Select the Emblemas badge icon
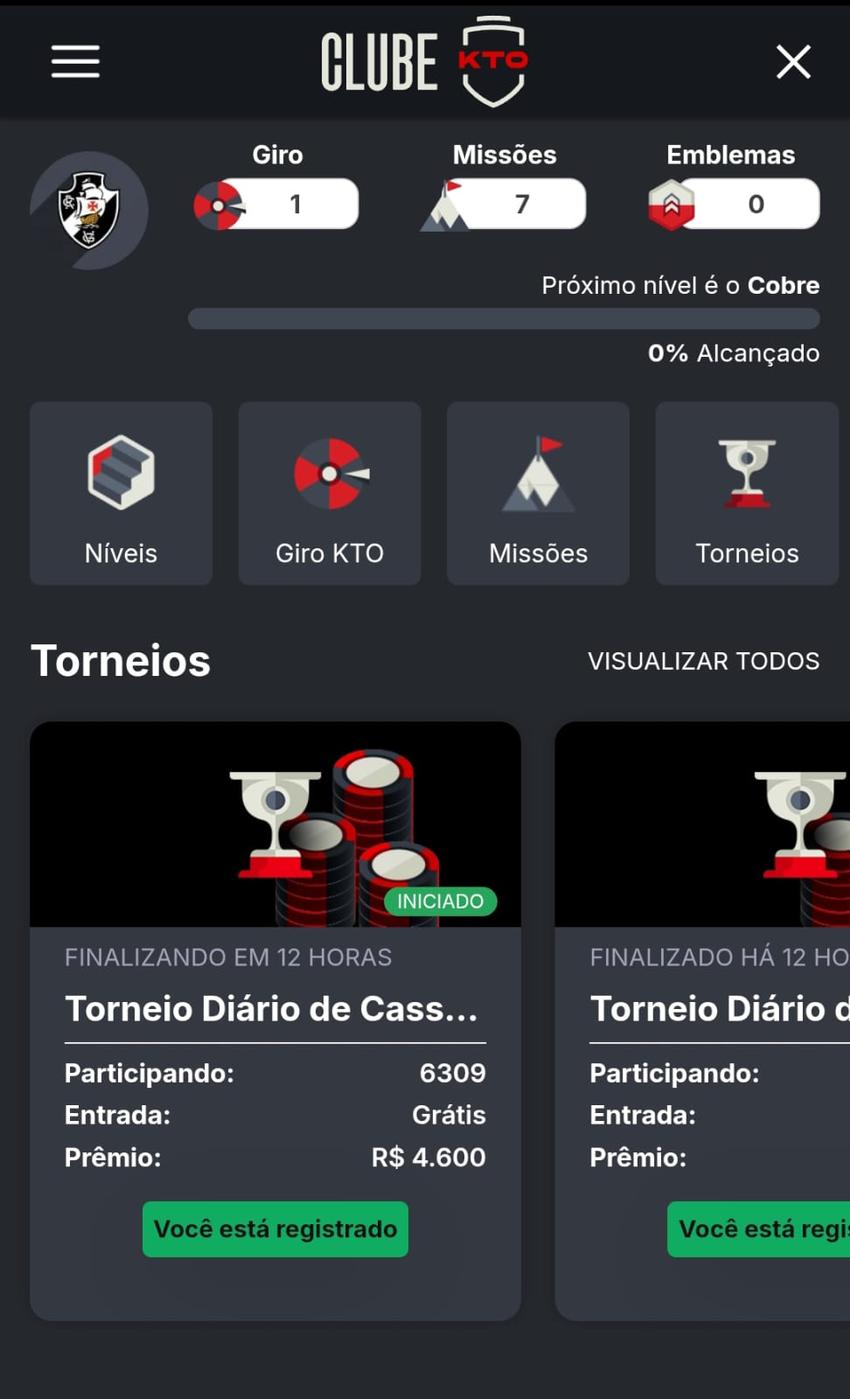This screenshot has height=1399, width=850. (672, 203)
